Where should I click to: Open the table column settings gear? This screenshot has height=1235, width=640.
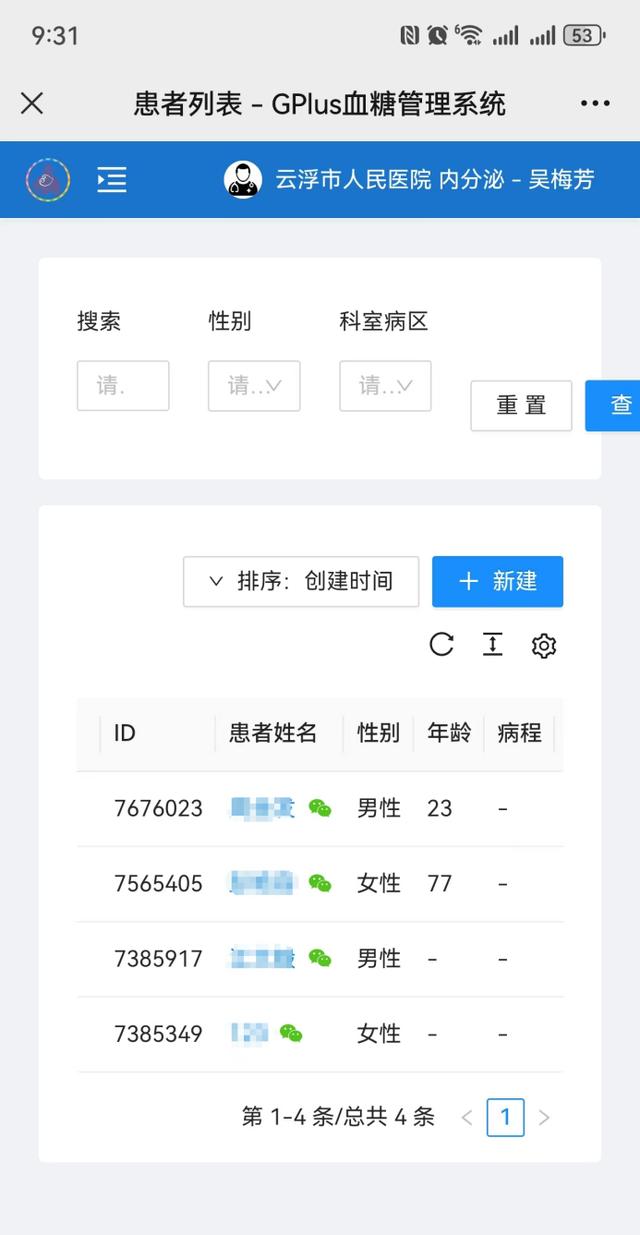pyautogui.click(x=544, y=645)
